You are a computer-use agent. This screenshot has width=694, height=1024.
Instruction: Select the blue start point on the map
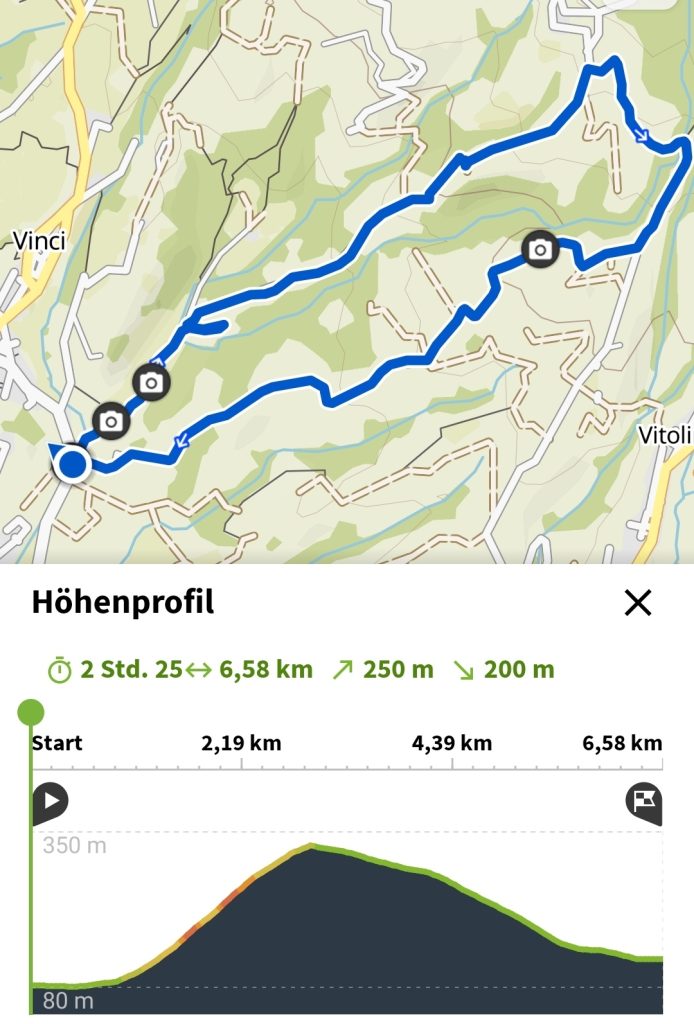click(x=73, y=465)
